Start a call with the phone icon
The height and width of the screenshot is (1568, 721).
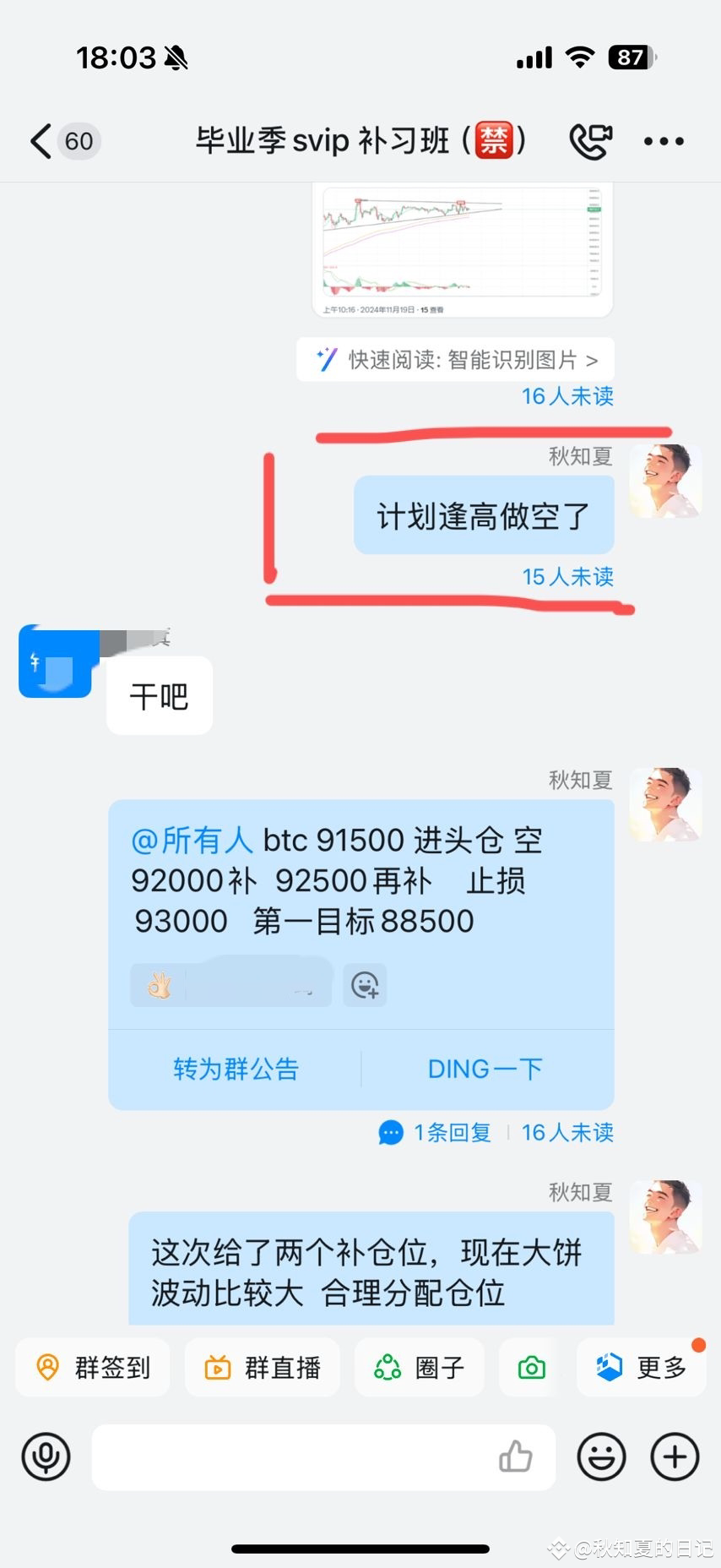(x=591, y=140)
